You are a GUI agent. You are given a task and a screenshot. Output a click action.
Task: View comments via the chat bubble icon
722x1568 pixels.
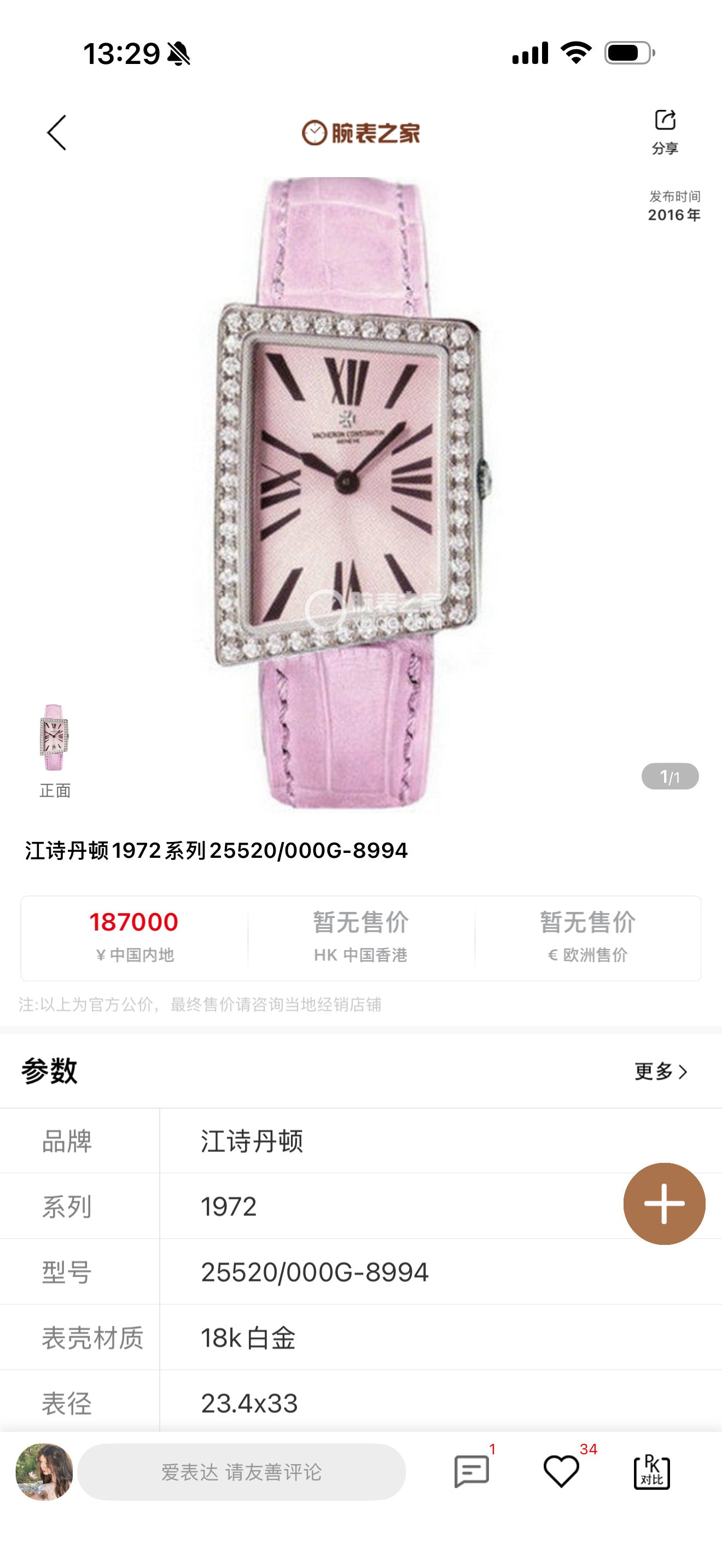(472, 1472)
